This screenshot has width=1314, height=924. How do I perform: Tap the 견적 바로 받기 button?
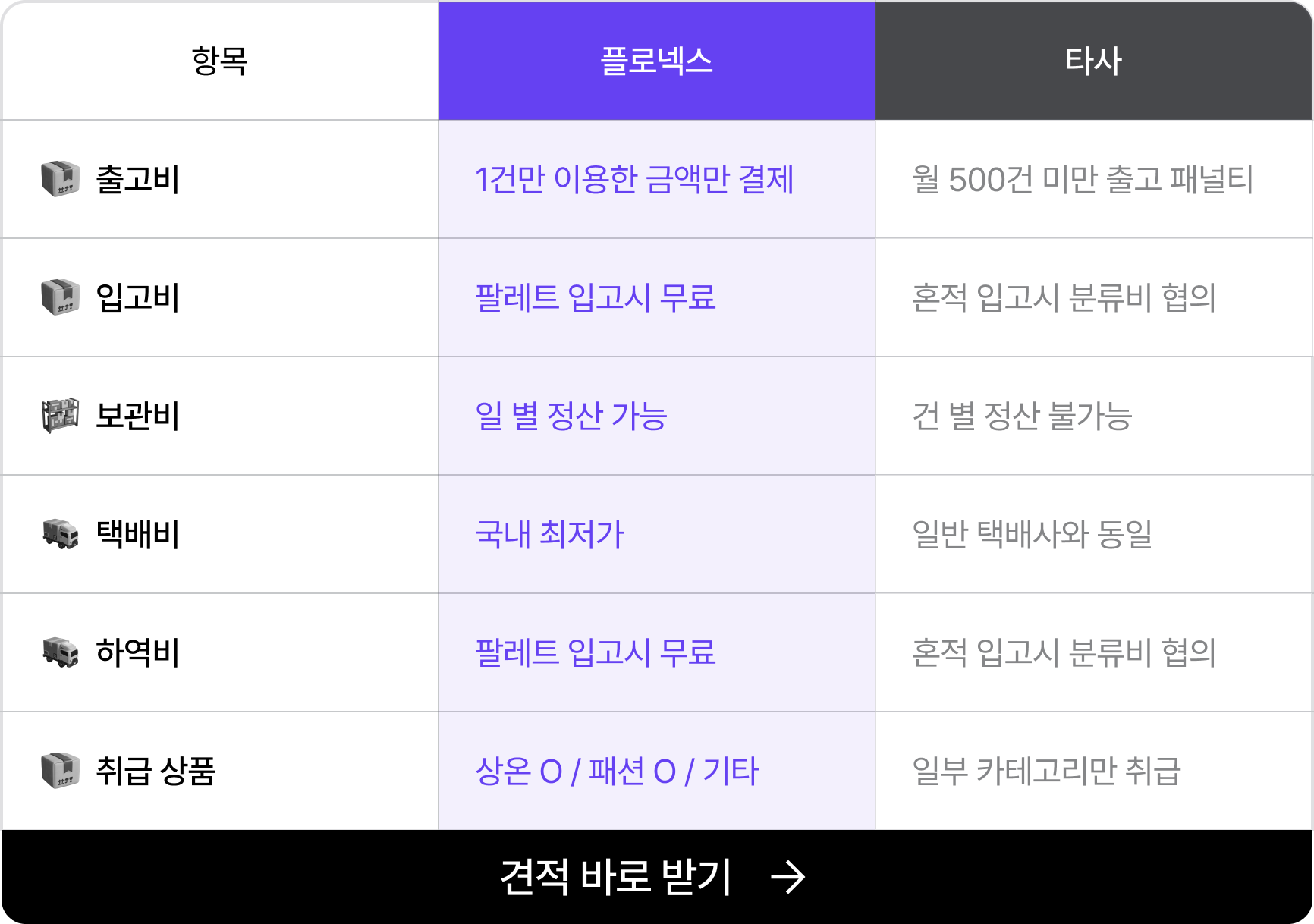[654, 877]
